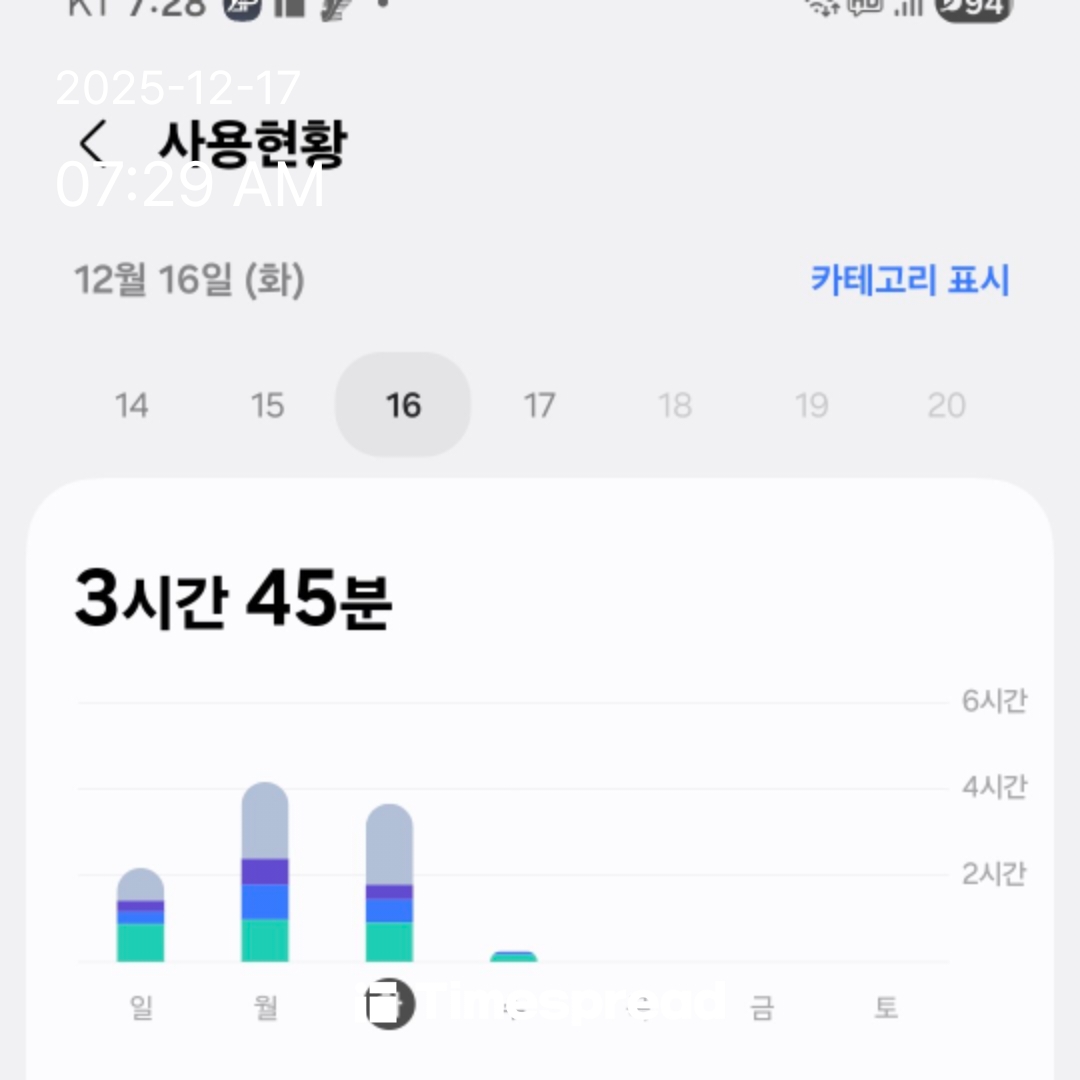Tap 카테고리 표시 link

[x=909, y=280]
